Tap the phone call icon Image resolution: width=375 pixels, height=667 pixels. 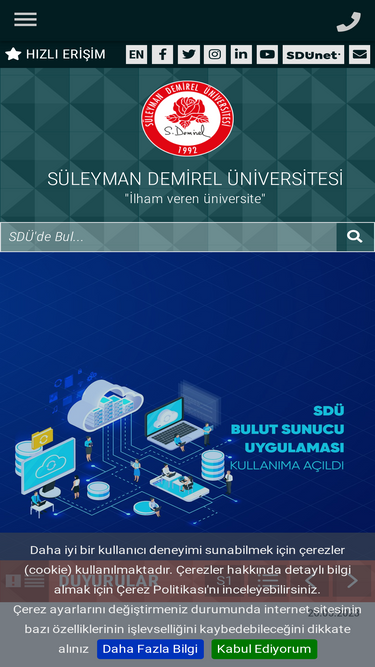tap(349, 21)
